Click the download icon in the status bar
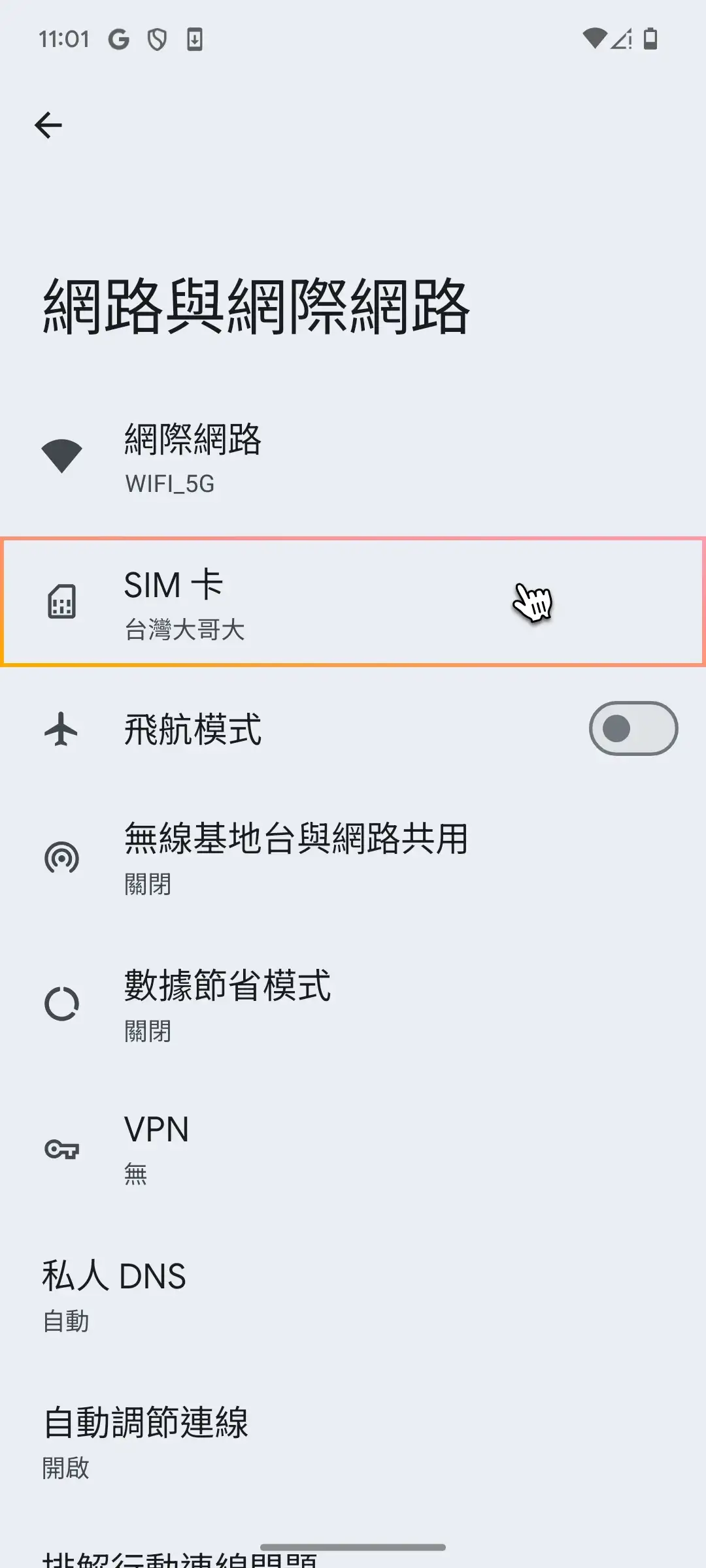Image resolution: width=706 pixels, height=1568 pixels. pyautogui.click(x=193, y=39)
